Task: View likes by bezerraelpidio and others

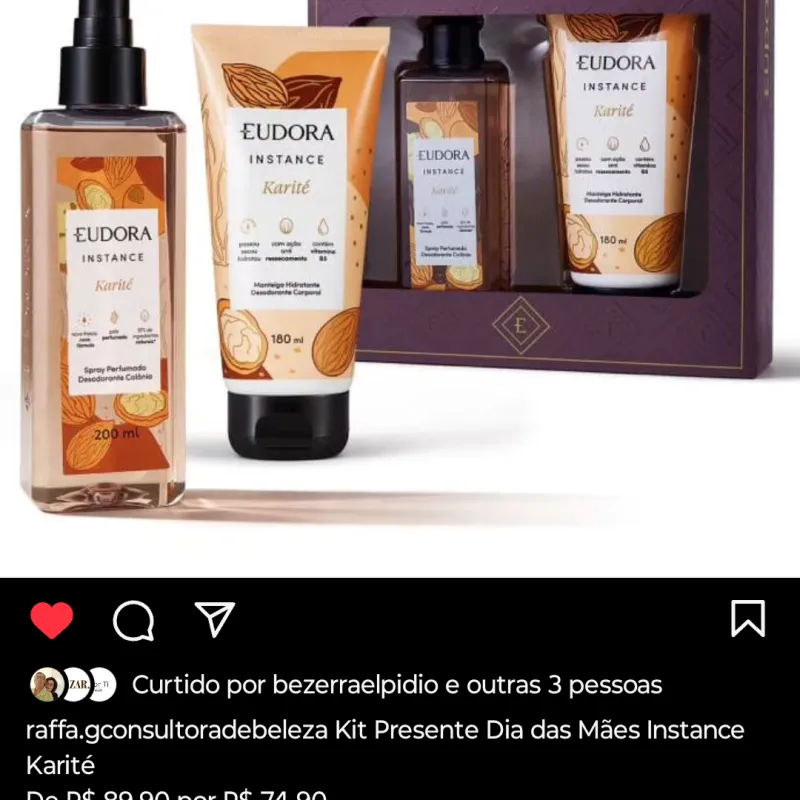Action: pos(396,685)
